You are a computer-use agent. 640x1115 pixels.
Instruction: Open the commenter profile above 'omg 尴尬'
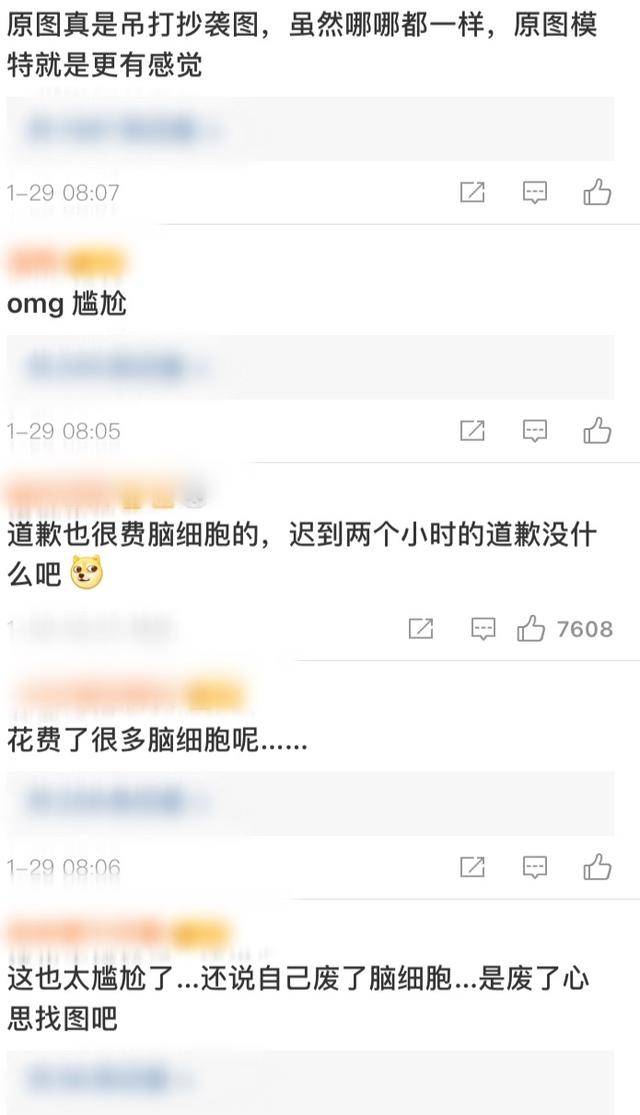tap(65, 264)
